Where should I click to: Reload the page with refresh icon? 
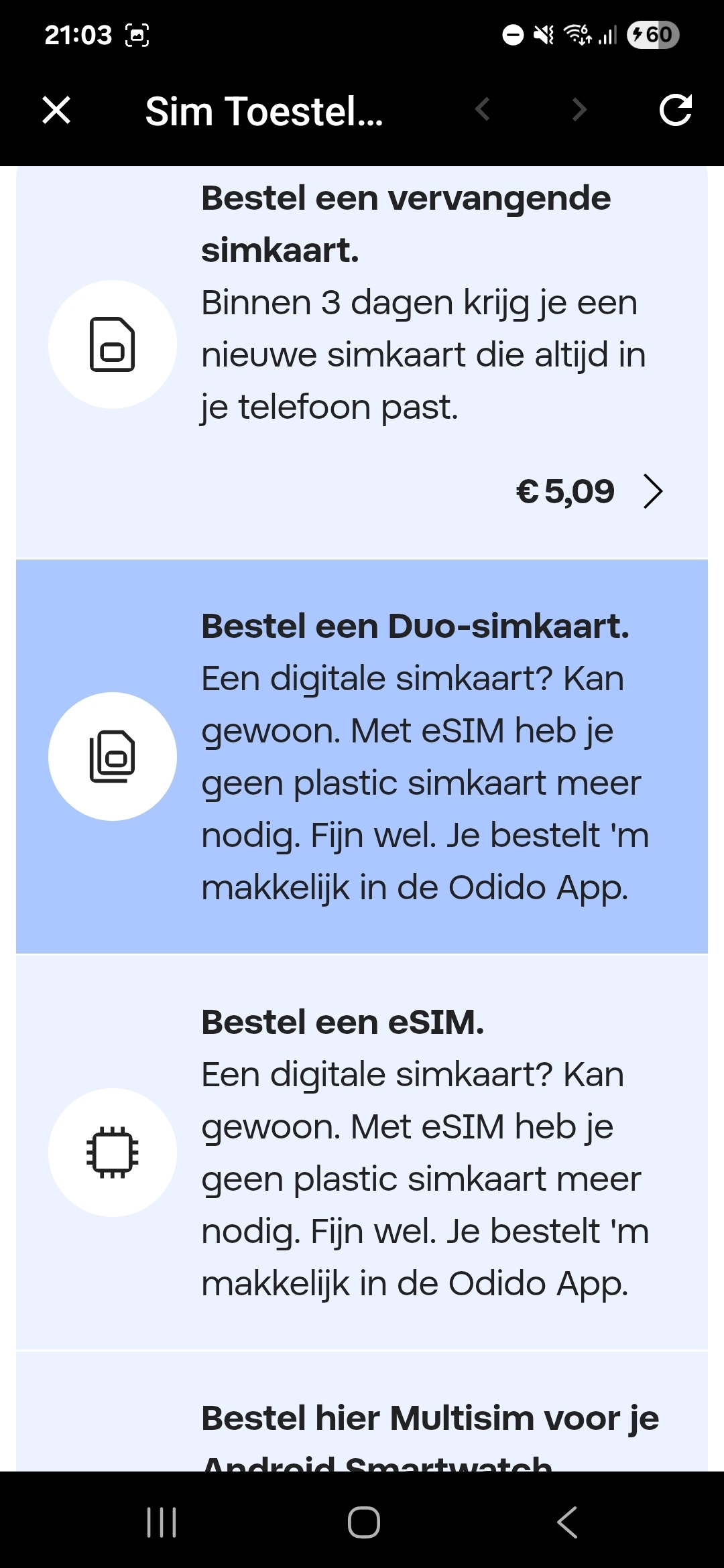(x=675, y=111)
